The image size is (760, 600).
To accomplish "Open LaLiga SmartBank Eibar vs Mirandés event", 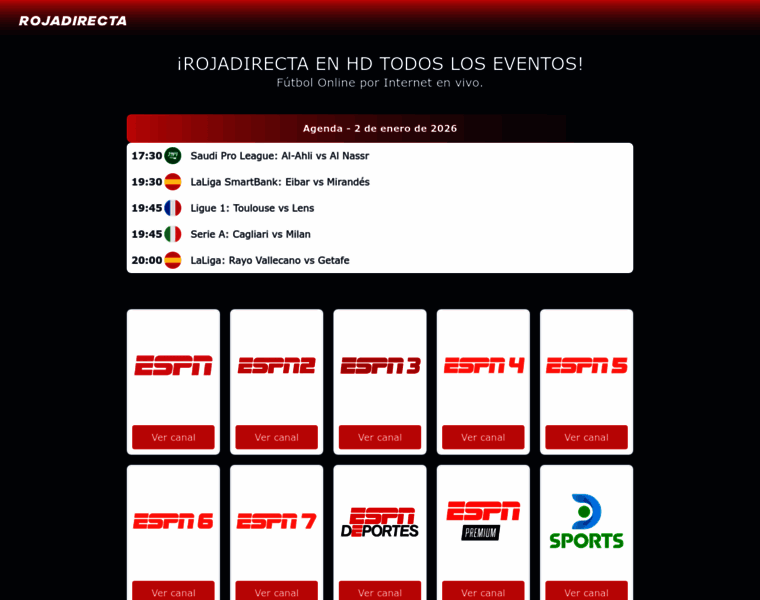I will 279,182.
